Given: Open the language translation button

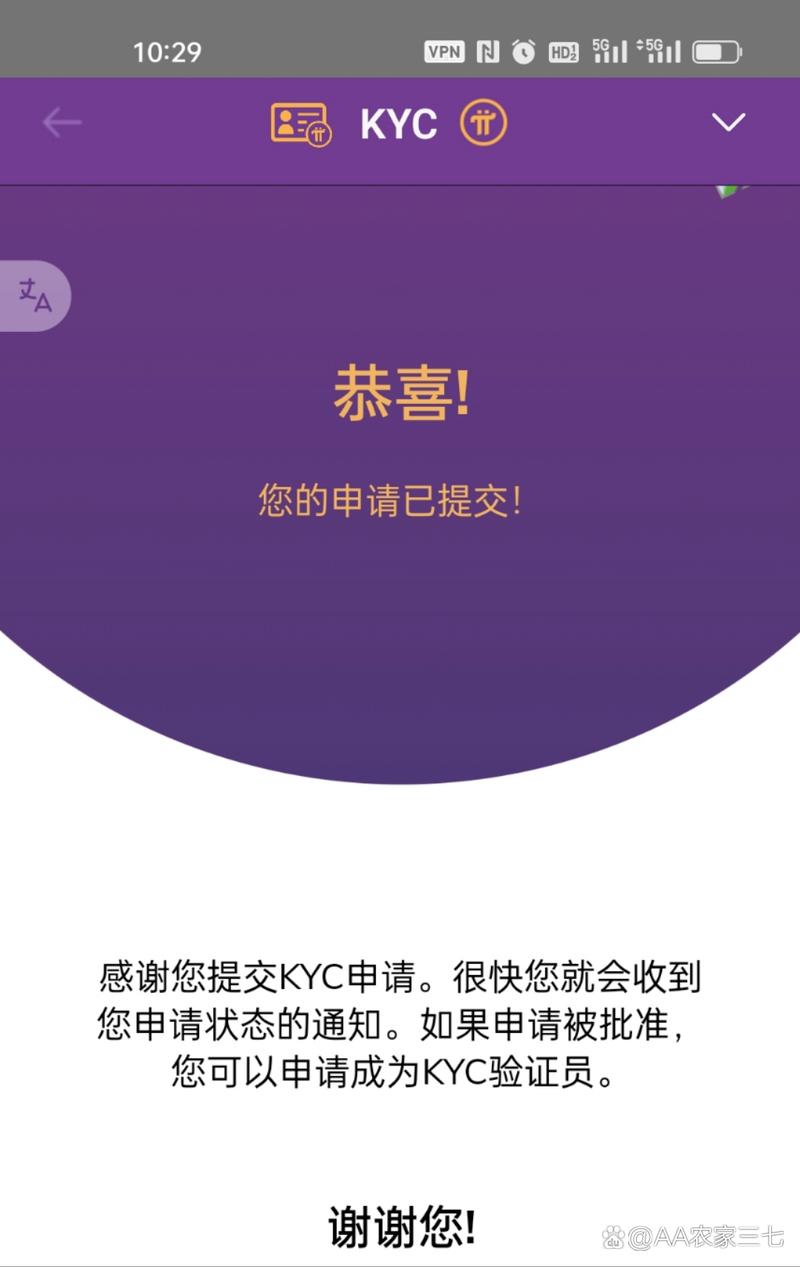Looking at the screenshot, I should 35,296.
